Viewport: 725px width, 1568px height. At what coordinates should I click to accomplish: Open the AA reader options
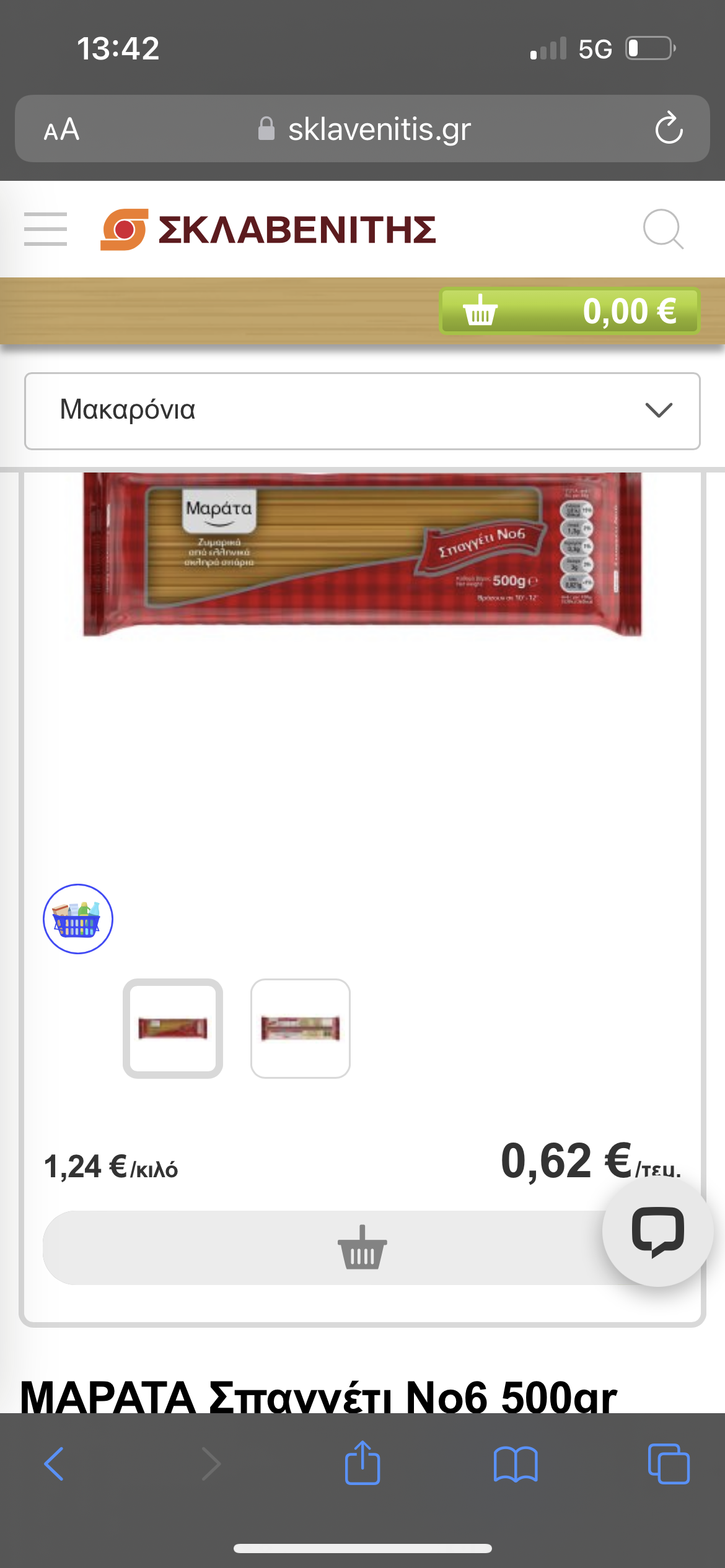coord(61,129)
